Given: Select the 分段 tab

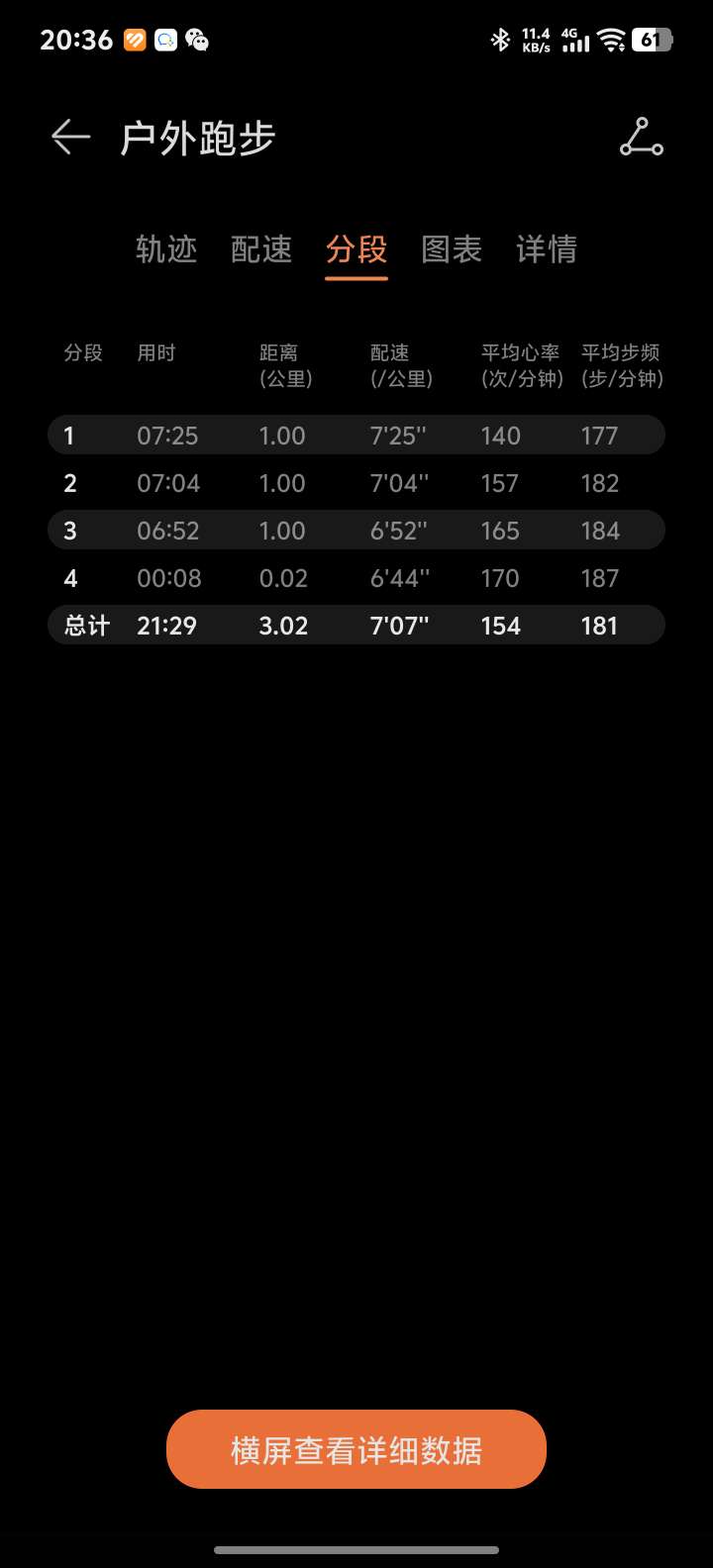Looking at the screenshot, I should click(x=356, y=249).
